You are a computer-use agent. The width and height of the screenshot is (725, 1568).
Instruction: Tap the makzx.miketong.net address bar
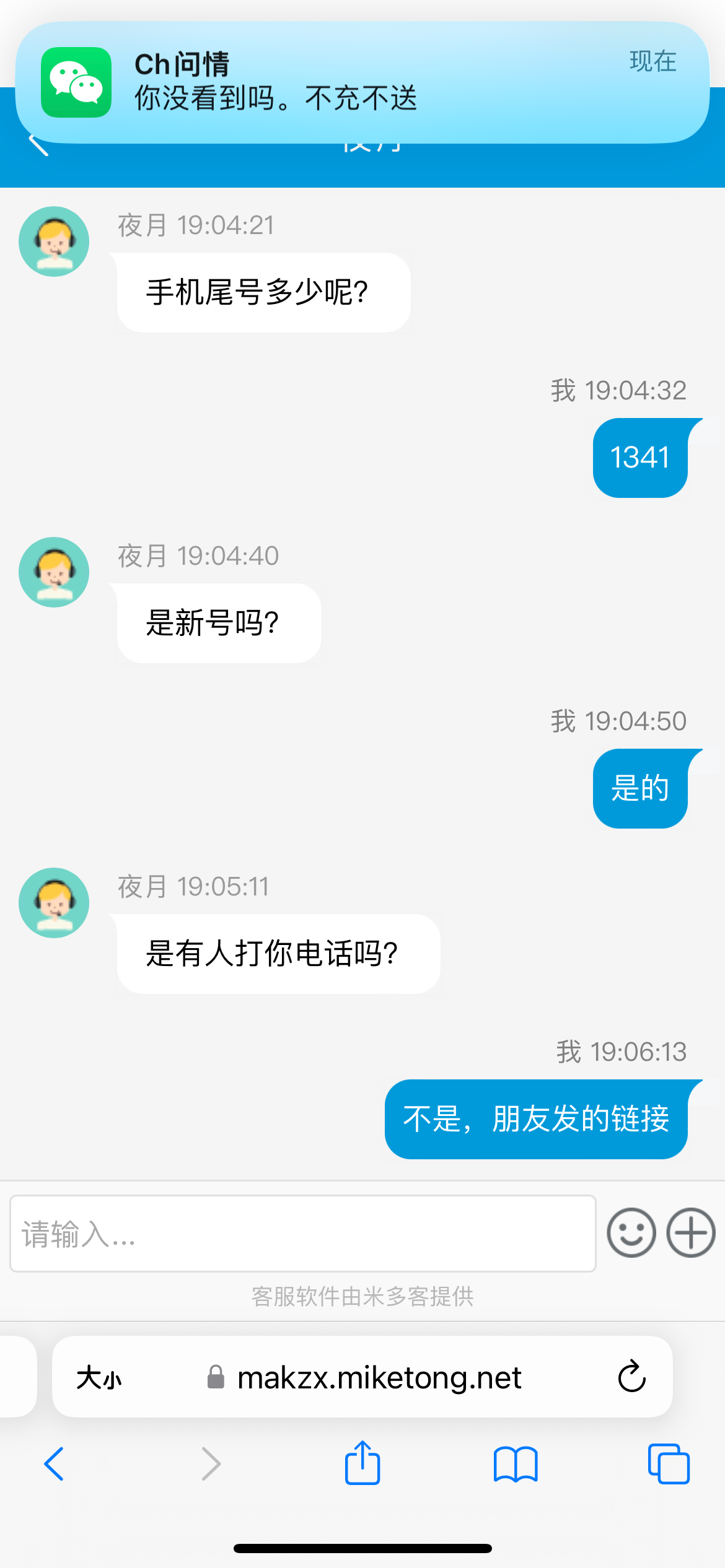pos(378,1378)
